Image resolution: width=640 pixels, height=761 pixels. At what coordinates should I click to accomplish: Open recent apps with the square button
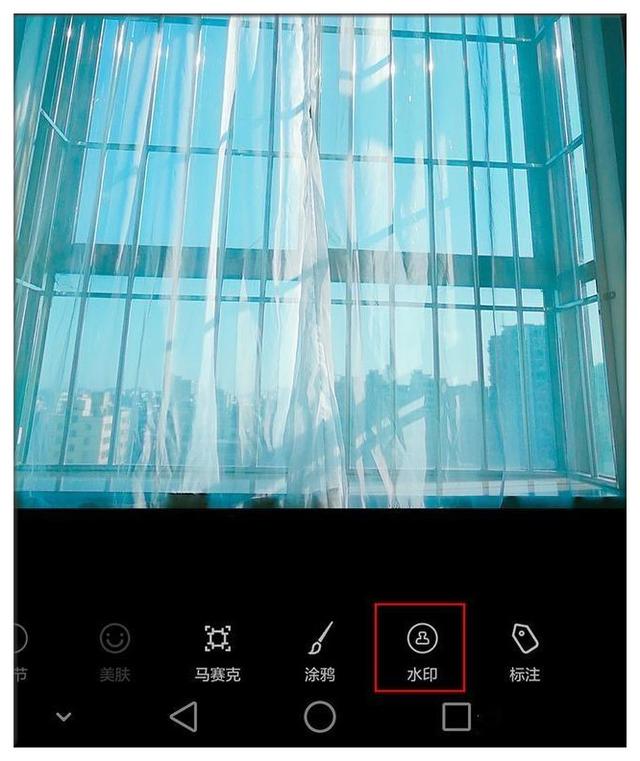pos(456,716)
